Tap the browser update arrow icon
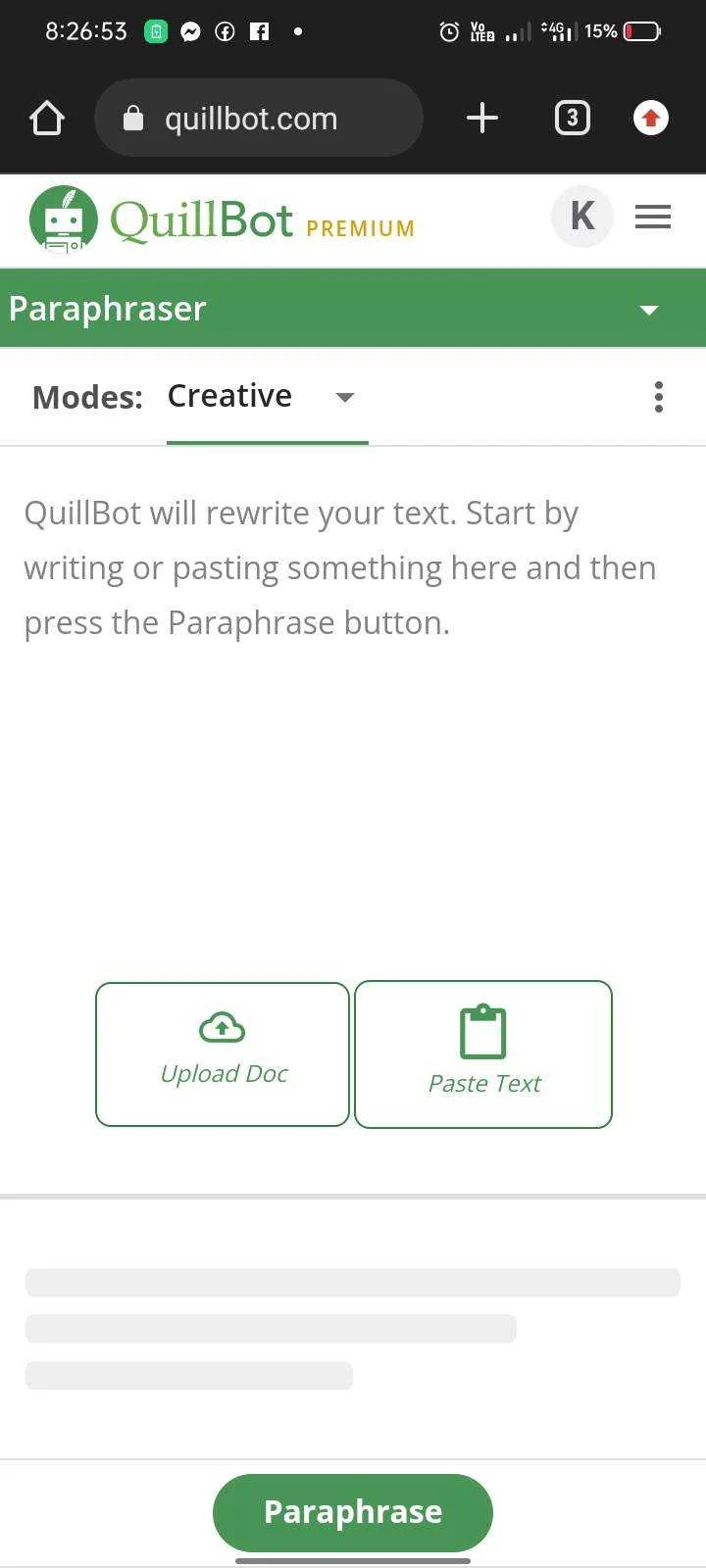Viewport: 706px width, 1568px height. [651, 119]
